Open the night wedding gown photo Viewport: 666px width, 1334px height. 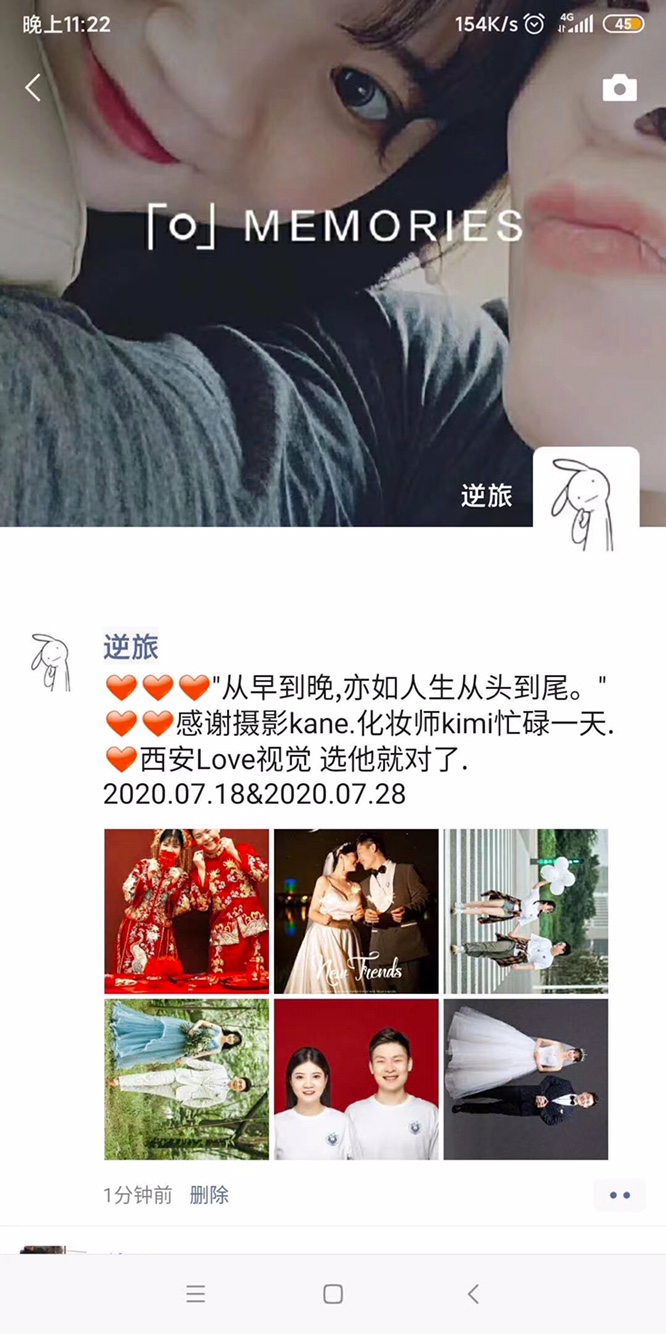tap(356, 910)
